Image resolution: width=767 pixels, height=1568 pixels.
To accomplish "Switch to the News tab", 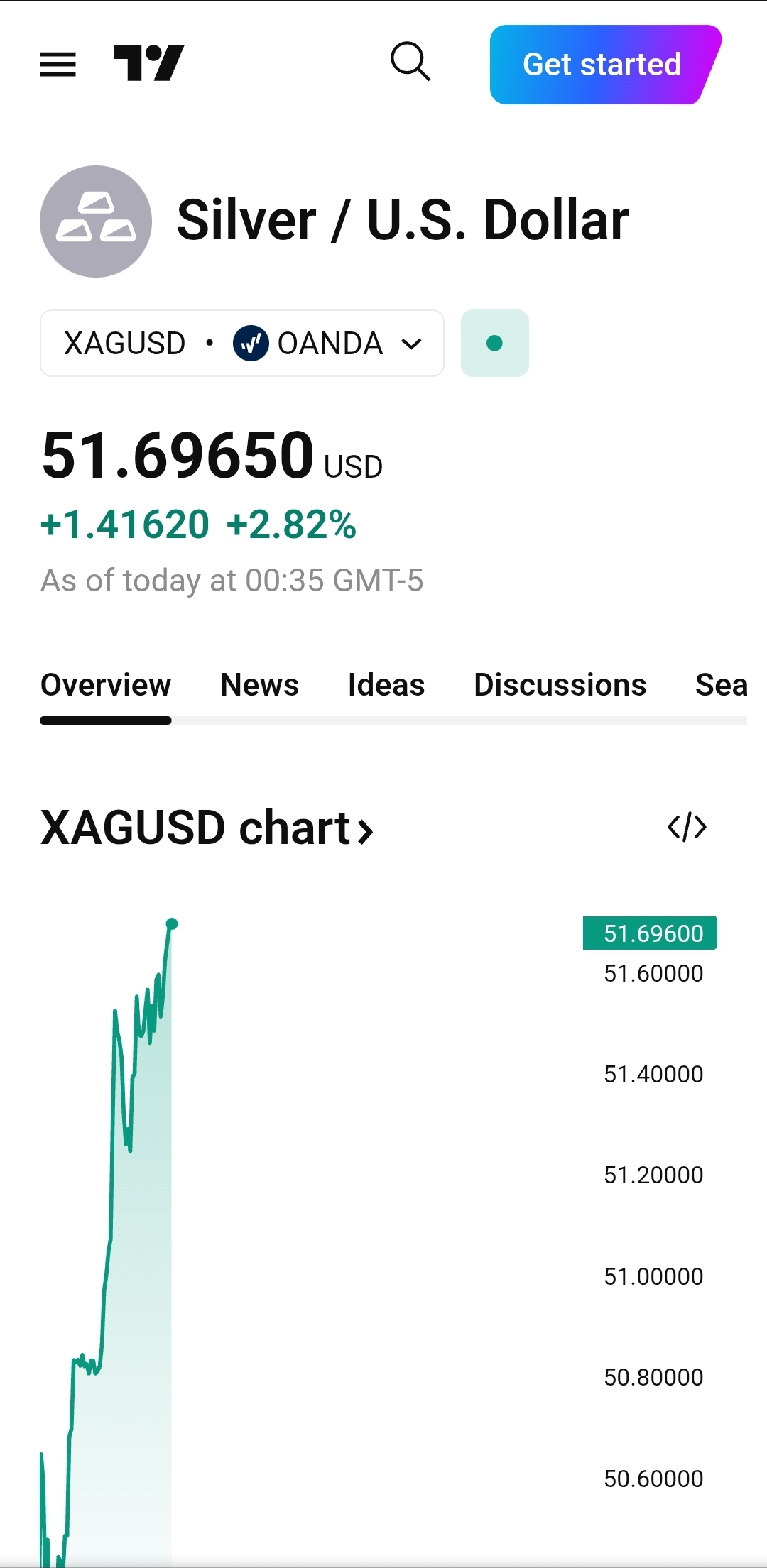I will pyautogui.click(x=260, y=686).
